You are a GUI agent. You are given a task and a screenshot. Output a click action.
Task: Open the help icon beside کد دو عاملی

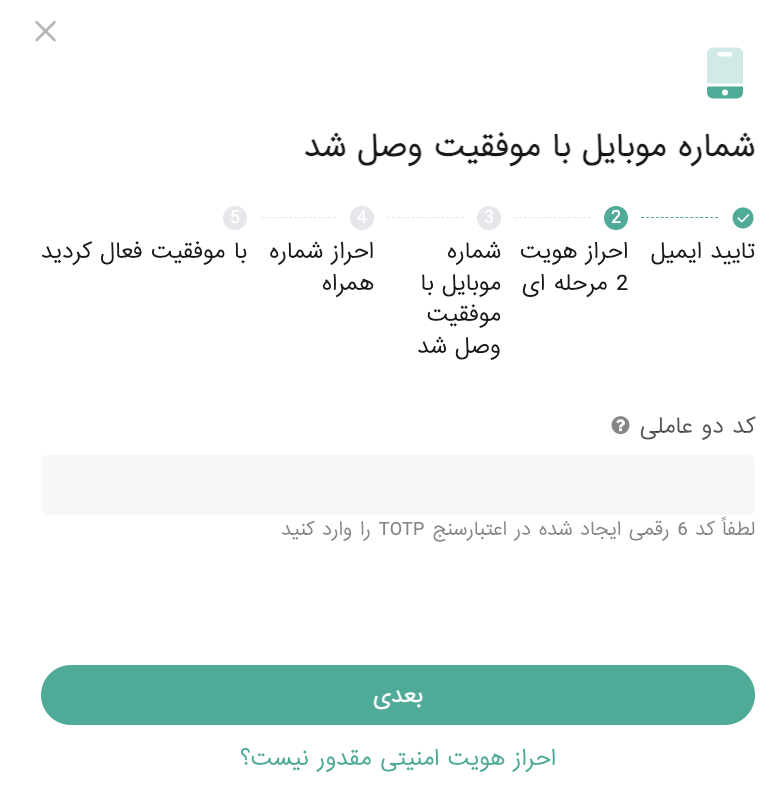point(620,426)
